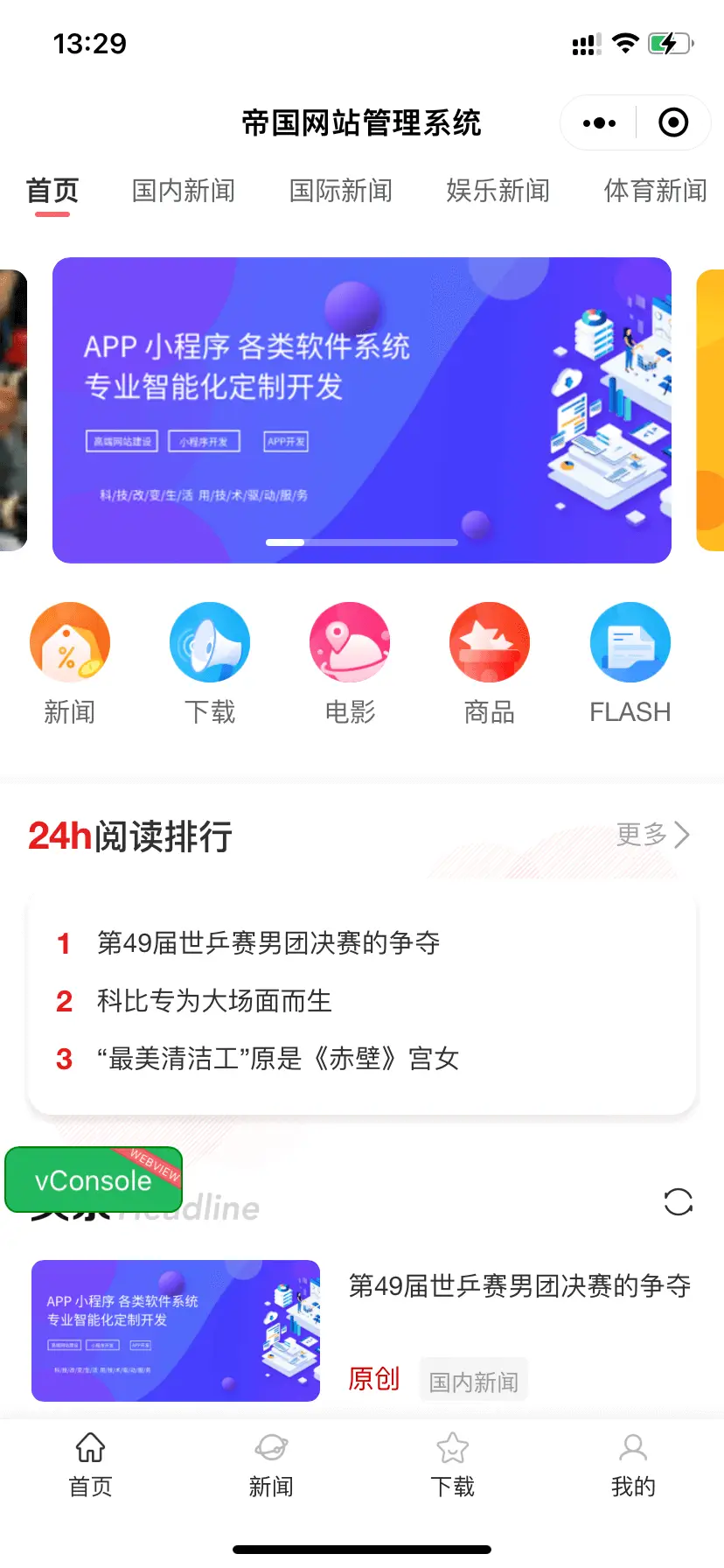The width and height of the screenshot is (724, 1568).
Task: Open the 新闻 shortcut icon
Action: 70,643
